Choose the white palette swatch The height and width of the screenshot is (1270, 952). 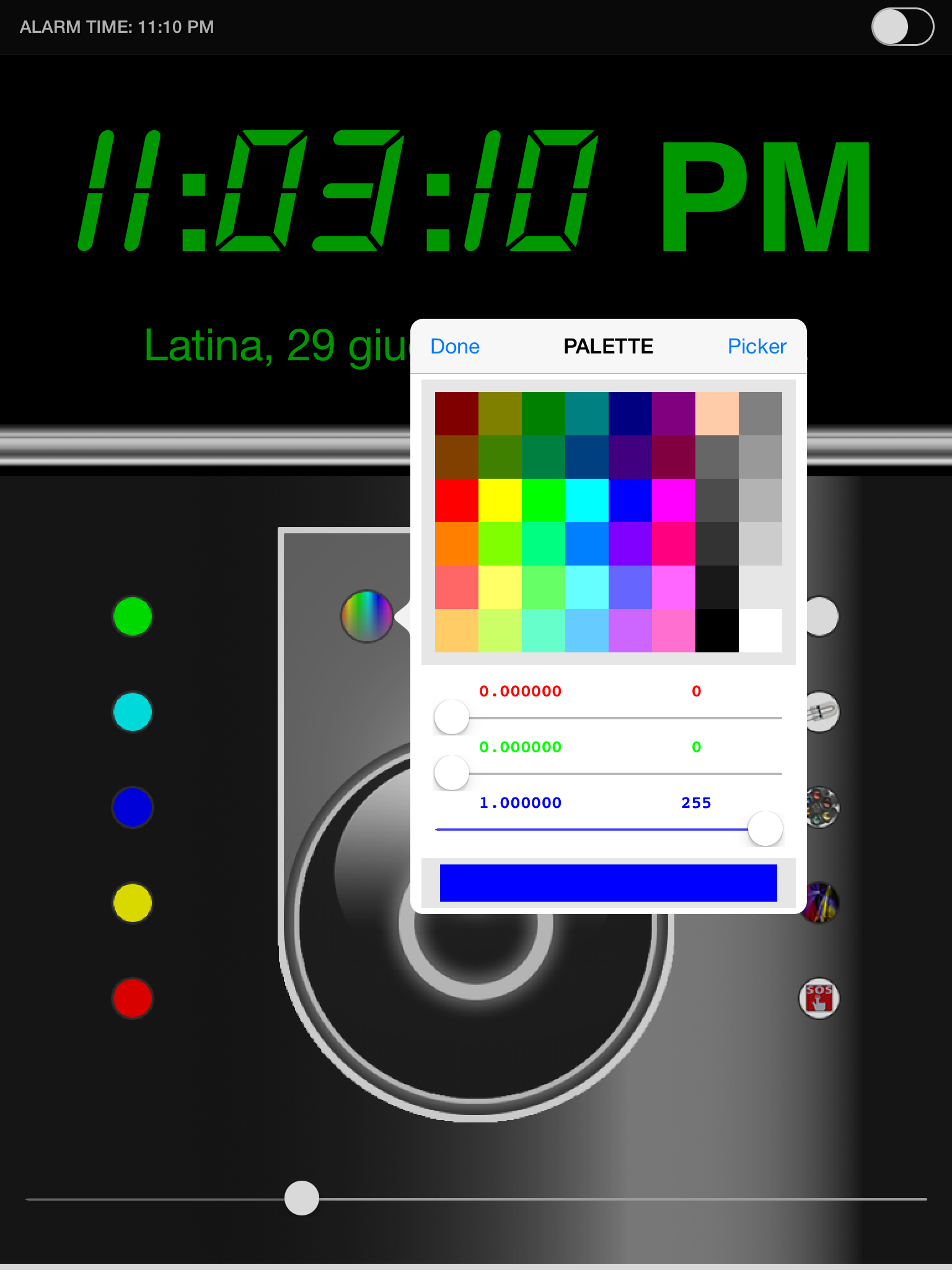coord(760,630)
